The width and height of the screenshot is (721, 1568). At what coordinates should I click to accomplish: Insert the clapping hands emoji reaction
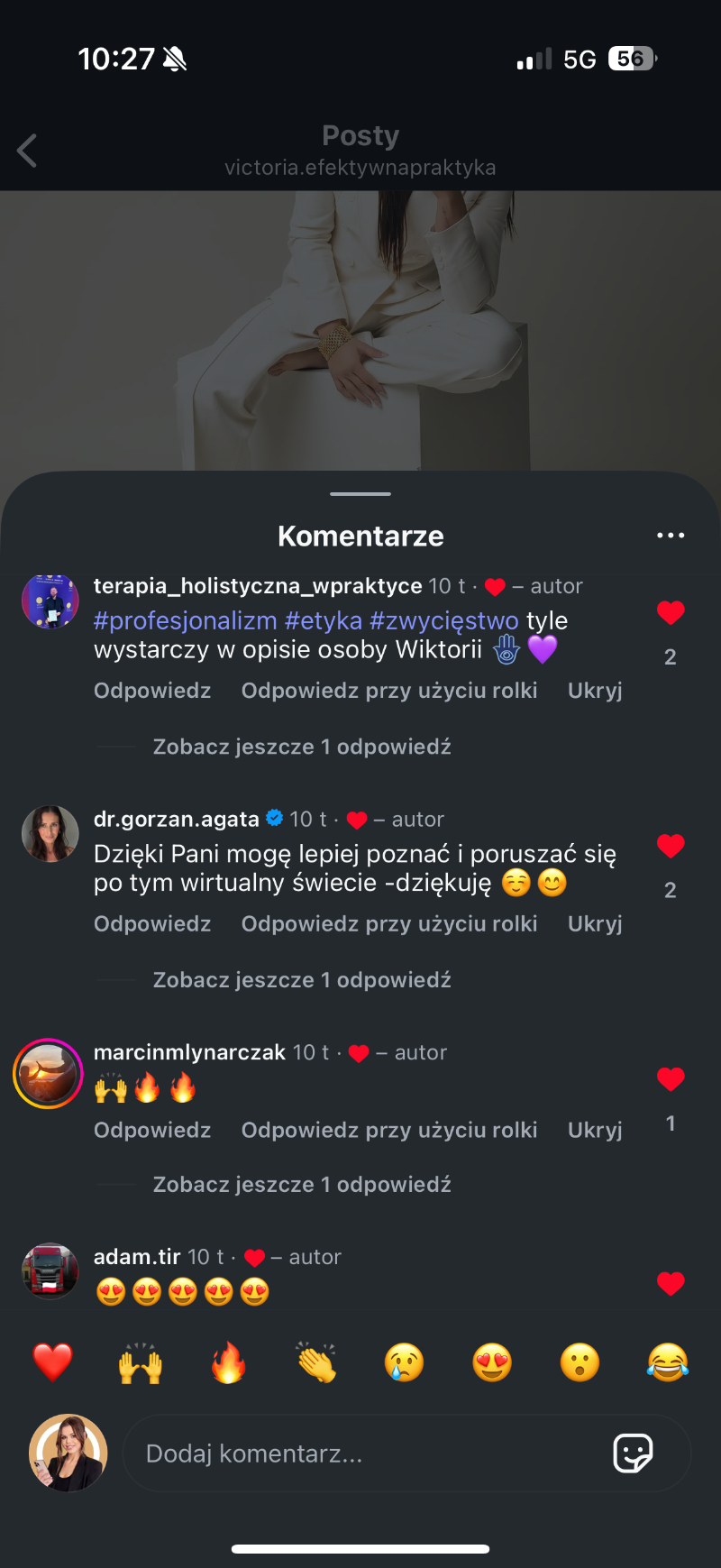(x=316, y=1362)
